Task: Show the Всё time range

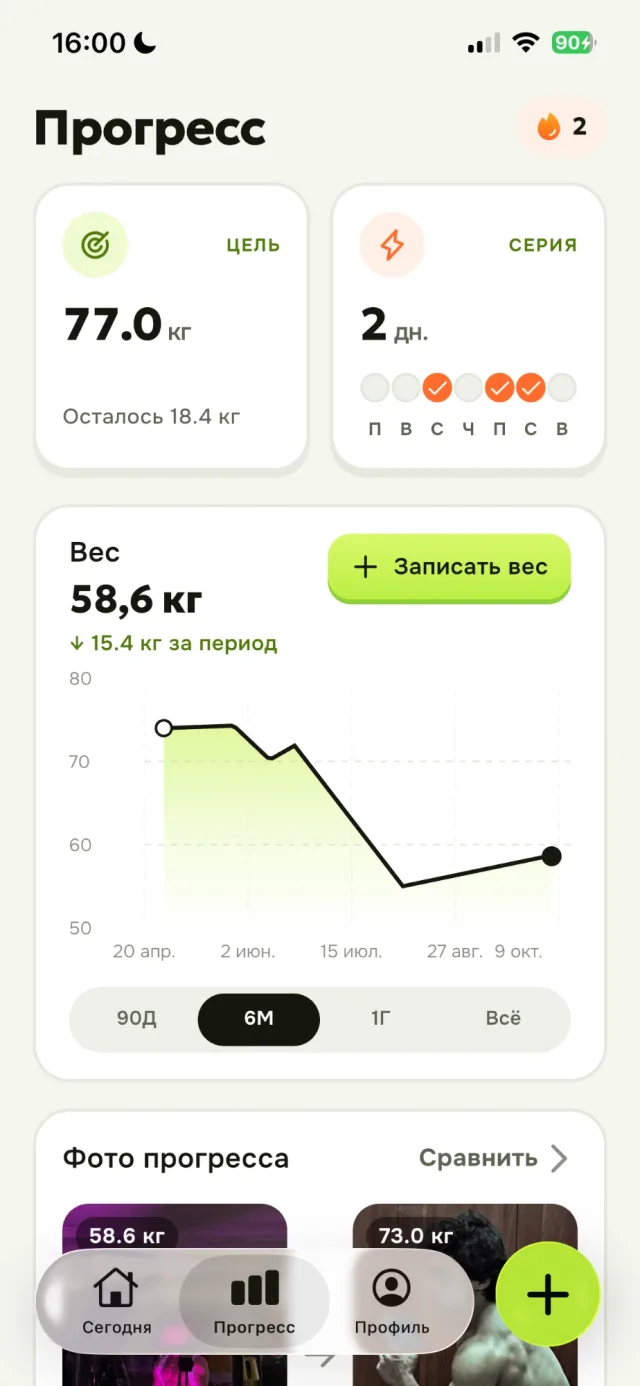Action: [503, 1019]
